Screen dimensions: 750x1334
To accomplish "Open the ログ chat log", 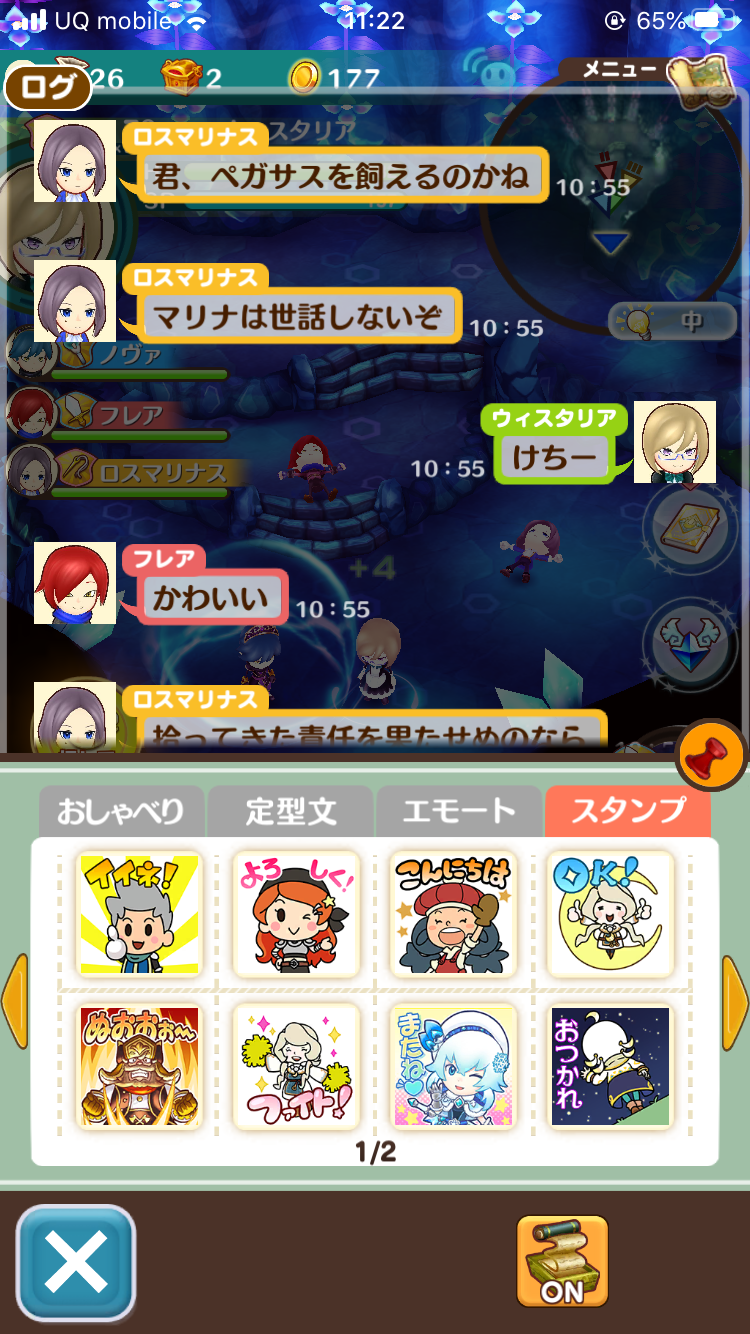I will coord(48,88).
